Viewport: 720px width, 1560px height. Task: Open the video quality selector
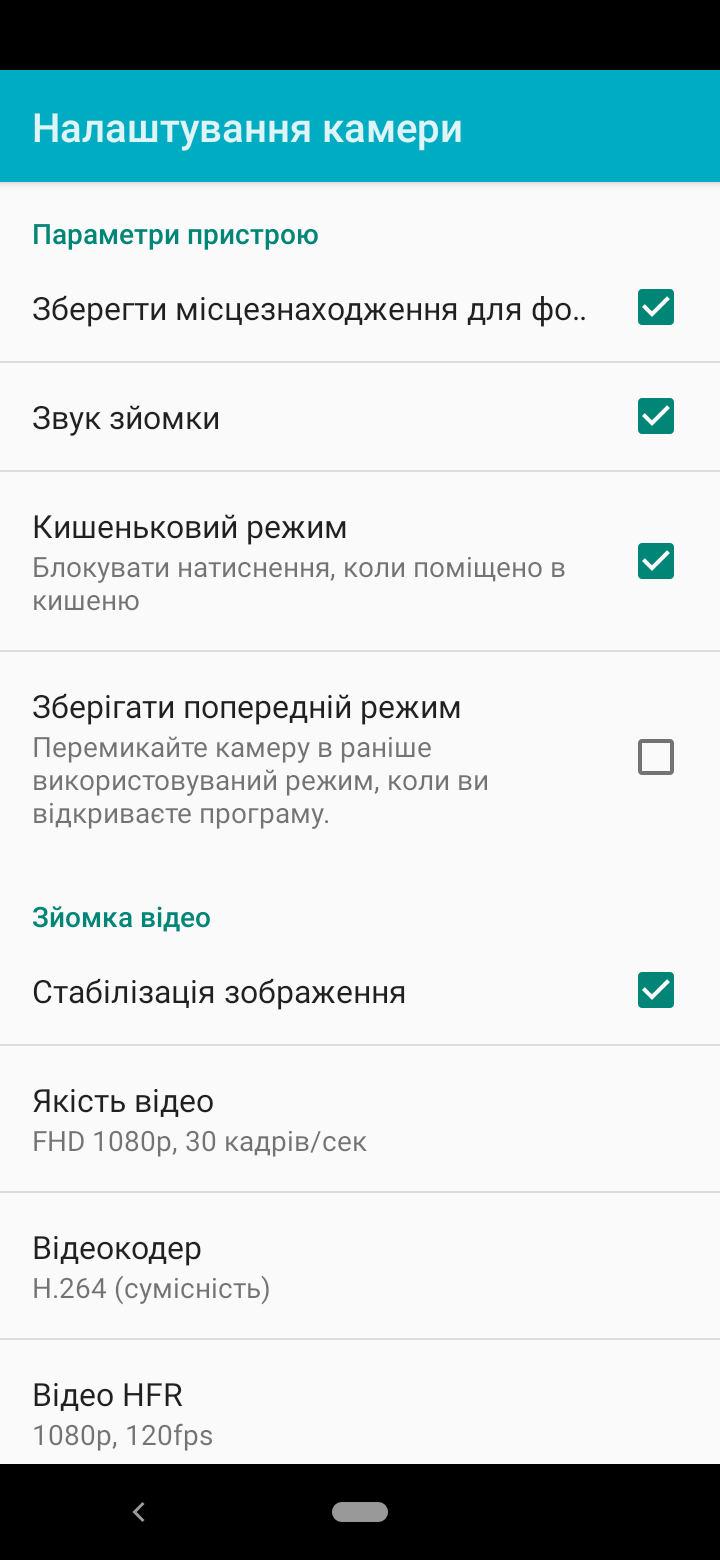tap(360, 1117)
